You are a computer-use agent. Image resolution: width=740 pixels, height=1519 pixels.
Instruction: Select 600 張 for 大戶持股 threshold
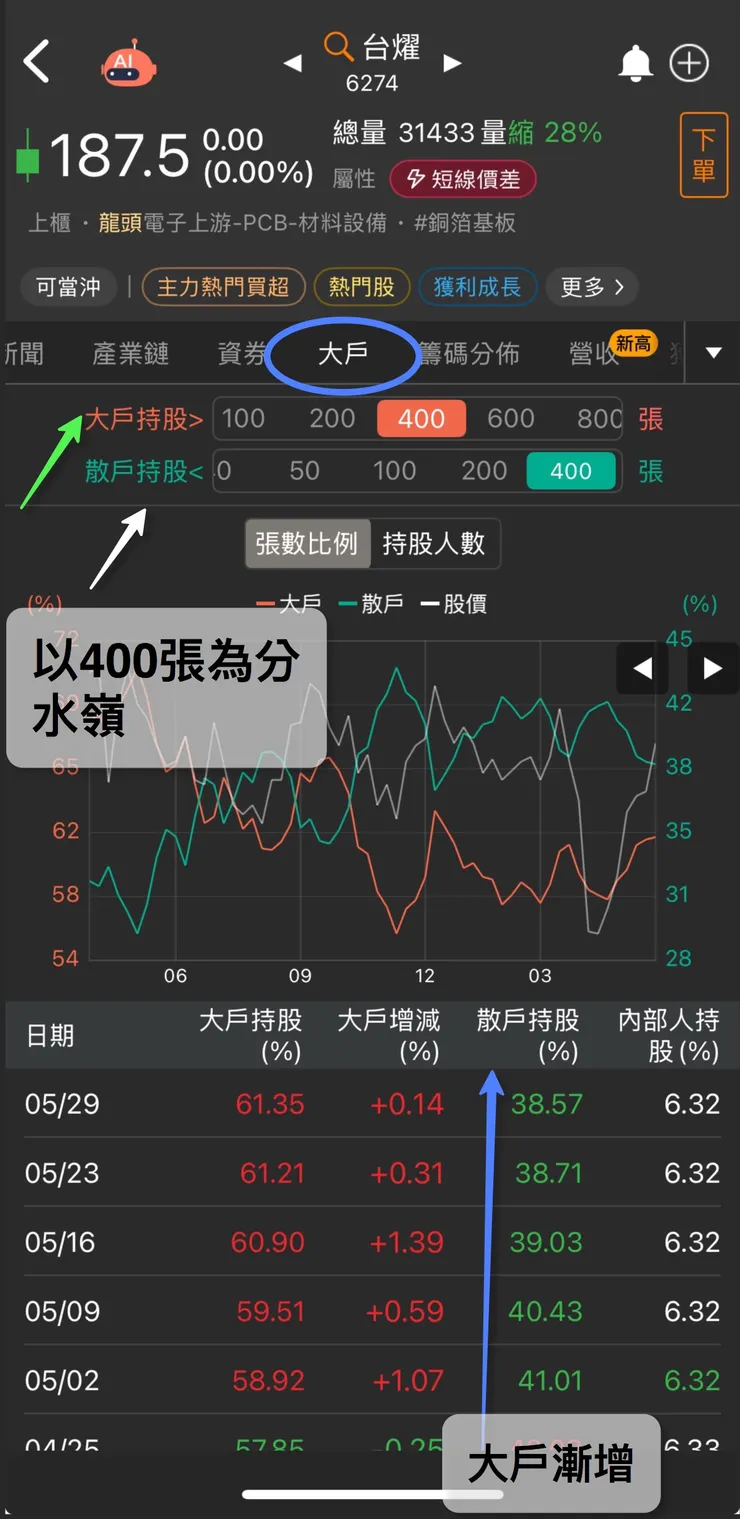[510, 419]
